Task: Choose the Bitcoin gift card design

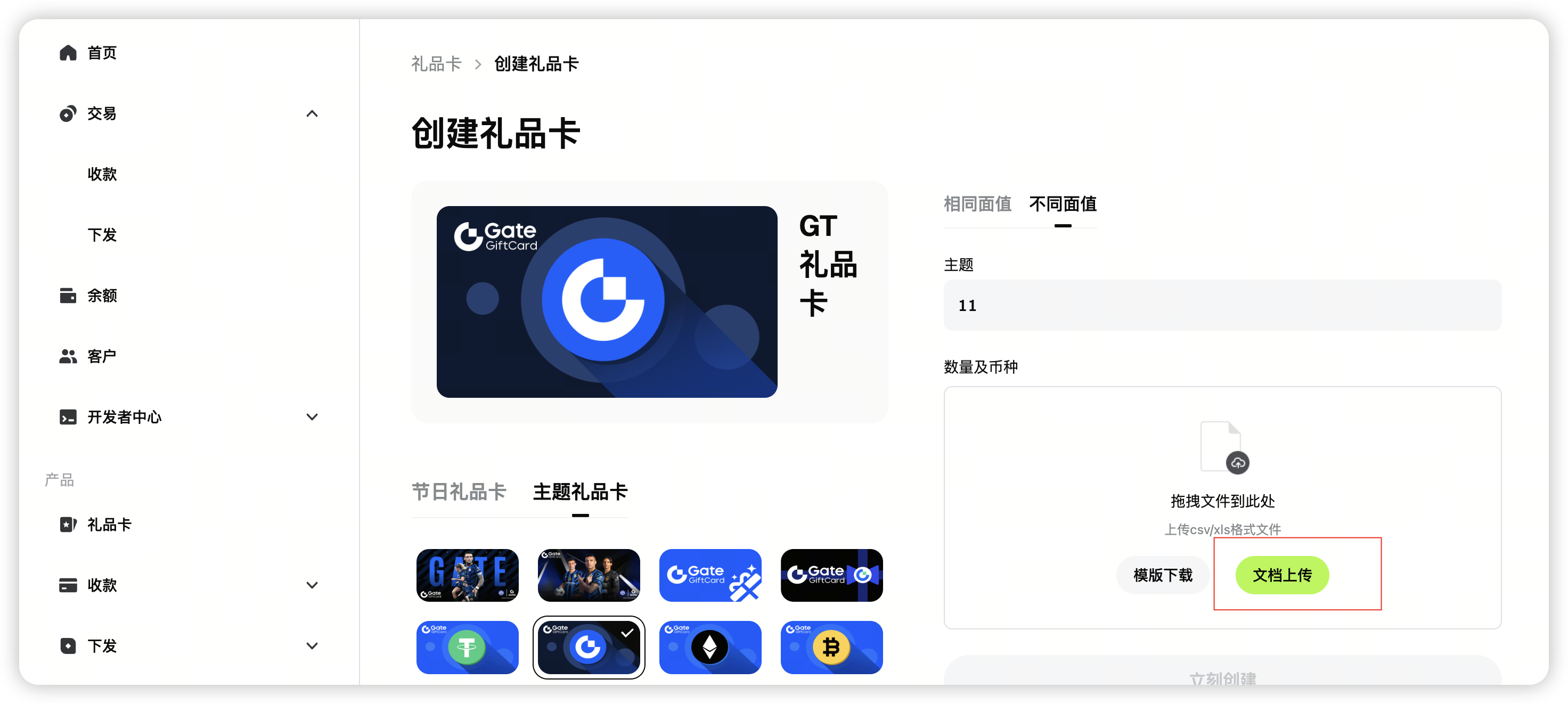Action: [x=831, y=647]
